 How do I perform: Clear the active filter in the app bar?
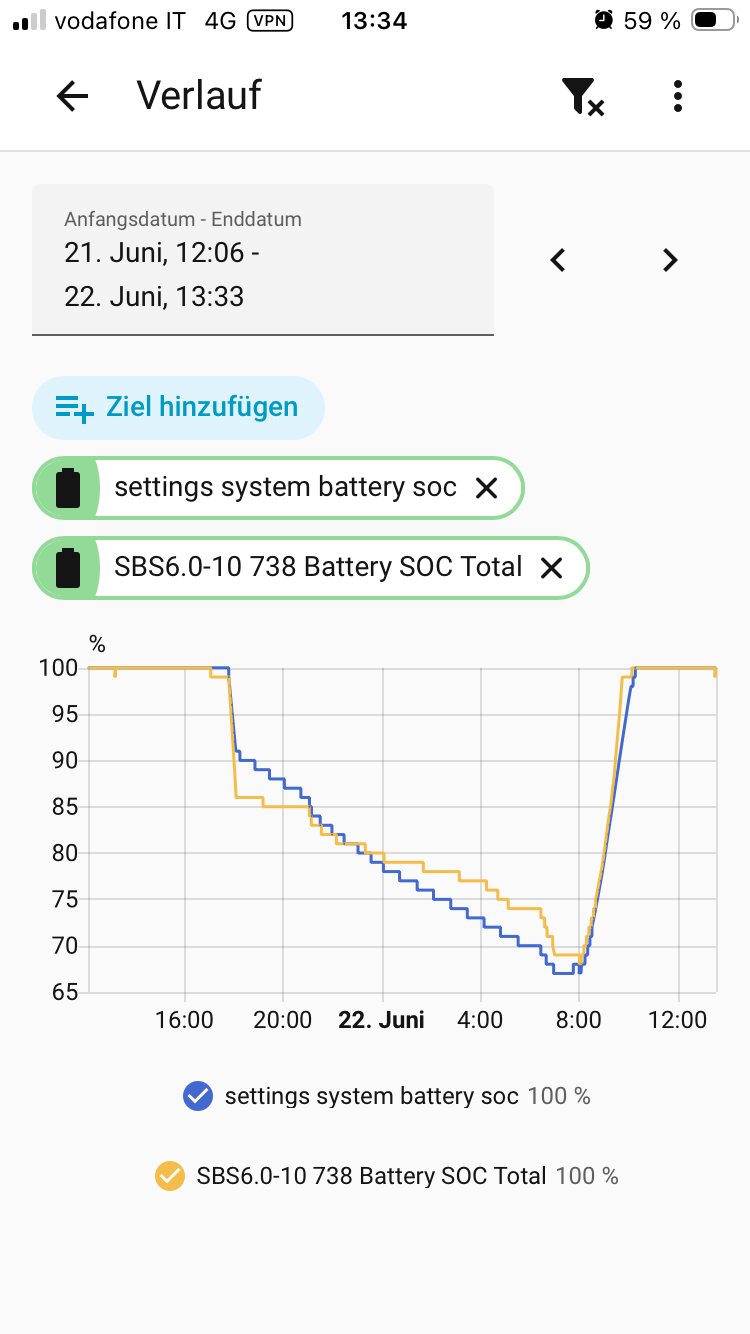click(x=582, y=96)
